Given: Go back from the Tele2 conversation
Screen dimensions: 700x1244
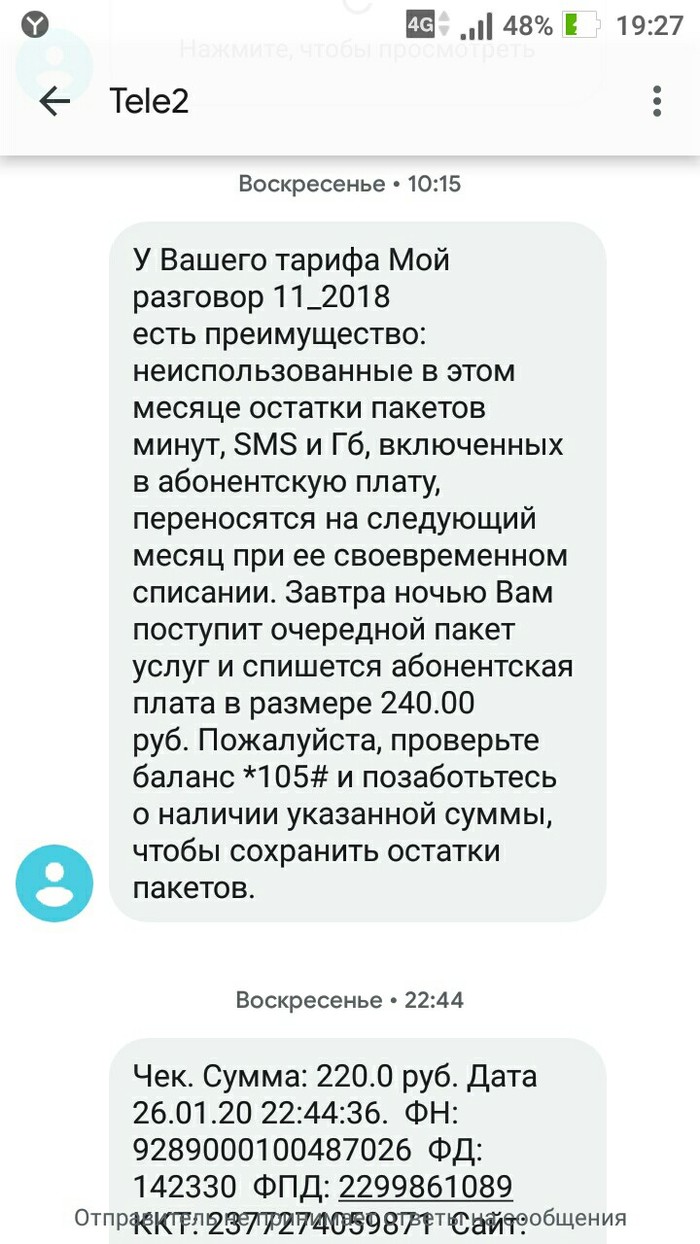Looking at the screenshot, I should [55, 101].
